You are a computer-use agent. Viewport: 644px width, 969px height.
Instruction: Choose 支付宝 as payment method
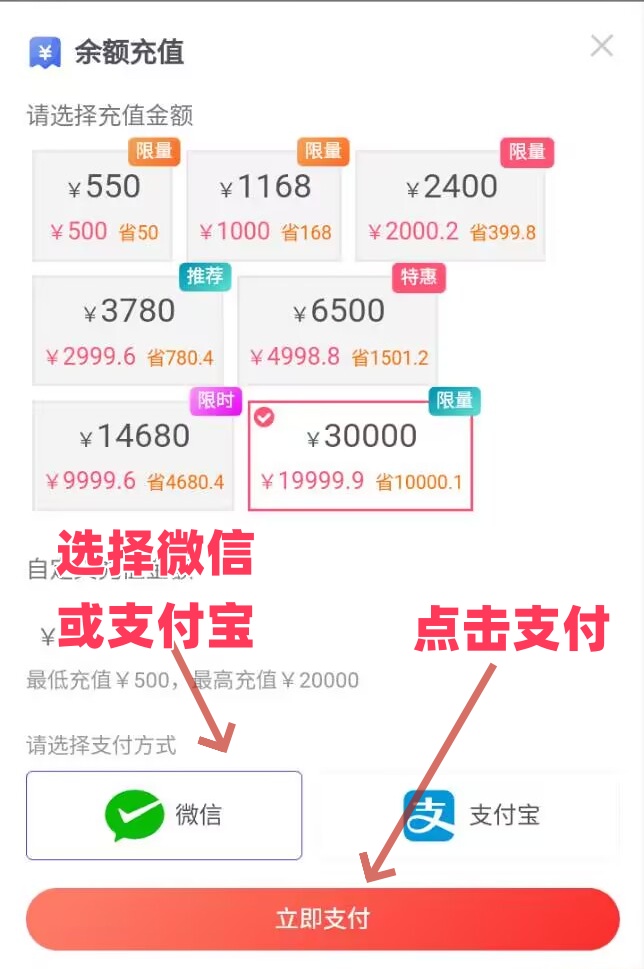pyautogui.click(x=470, y=815)
